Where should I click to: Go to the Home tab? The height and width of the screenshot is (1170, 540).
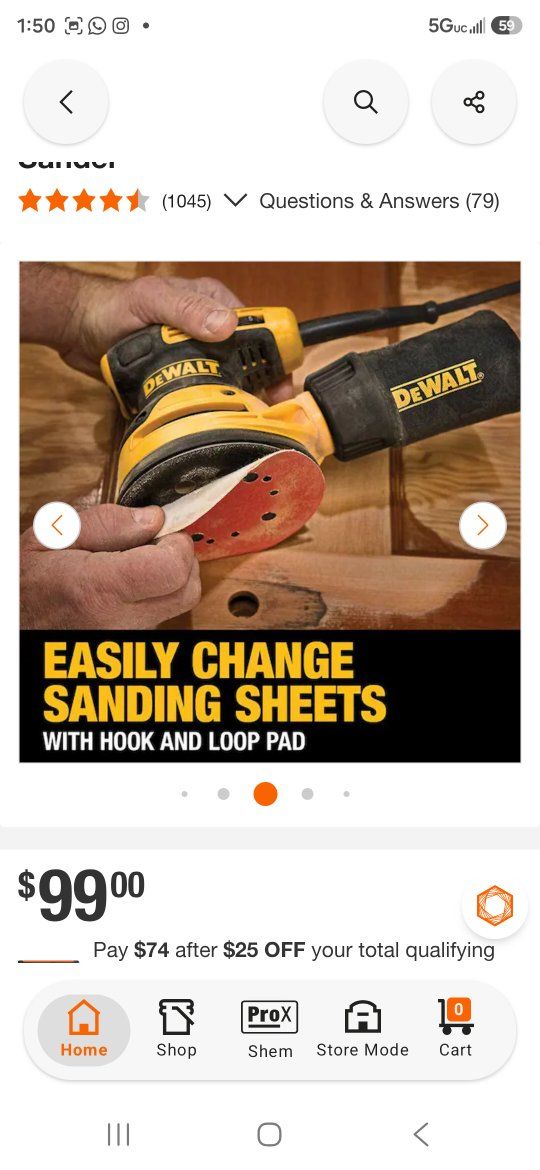[x=84, y=1029]
